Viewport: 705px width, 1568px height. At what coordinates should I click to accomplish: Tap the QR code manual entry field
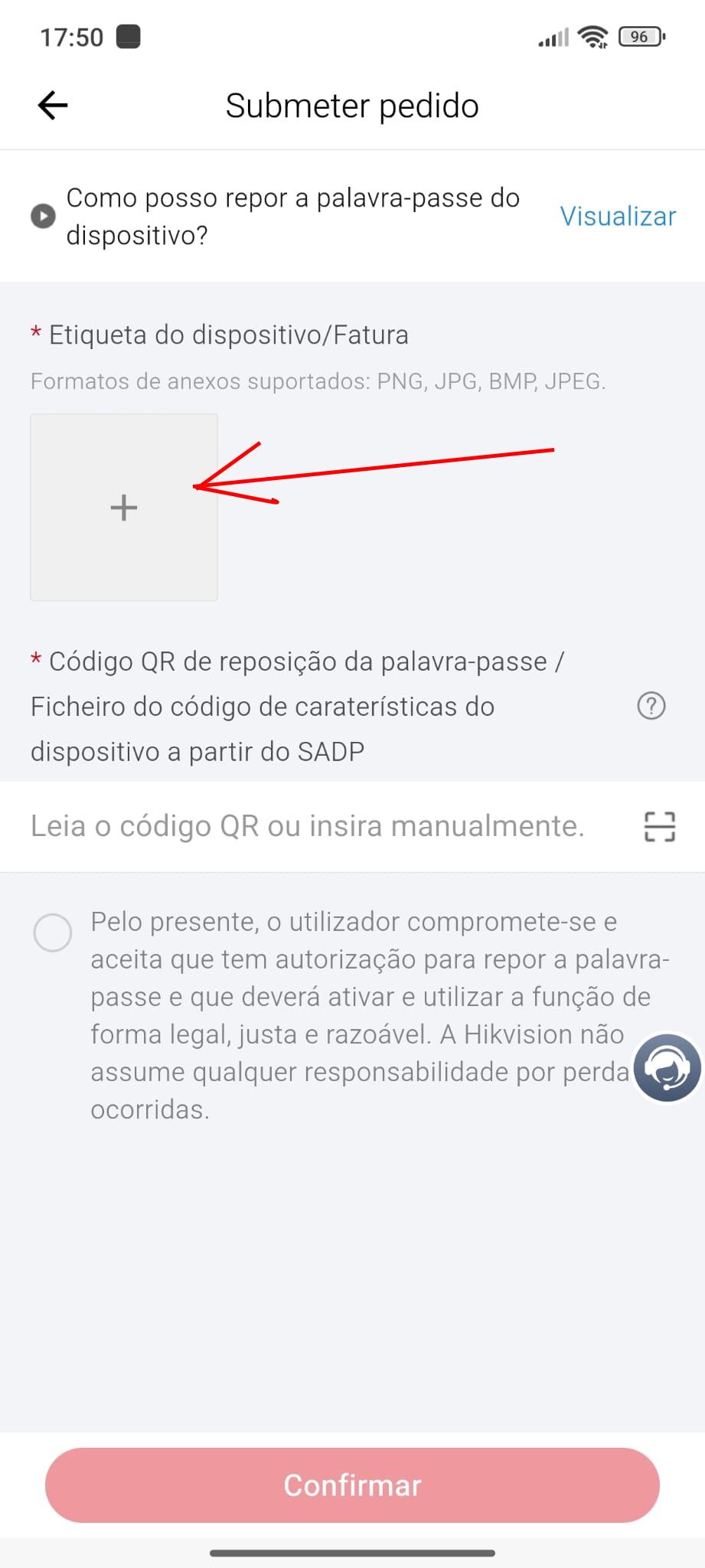(x=306, y=827)
